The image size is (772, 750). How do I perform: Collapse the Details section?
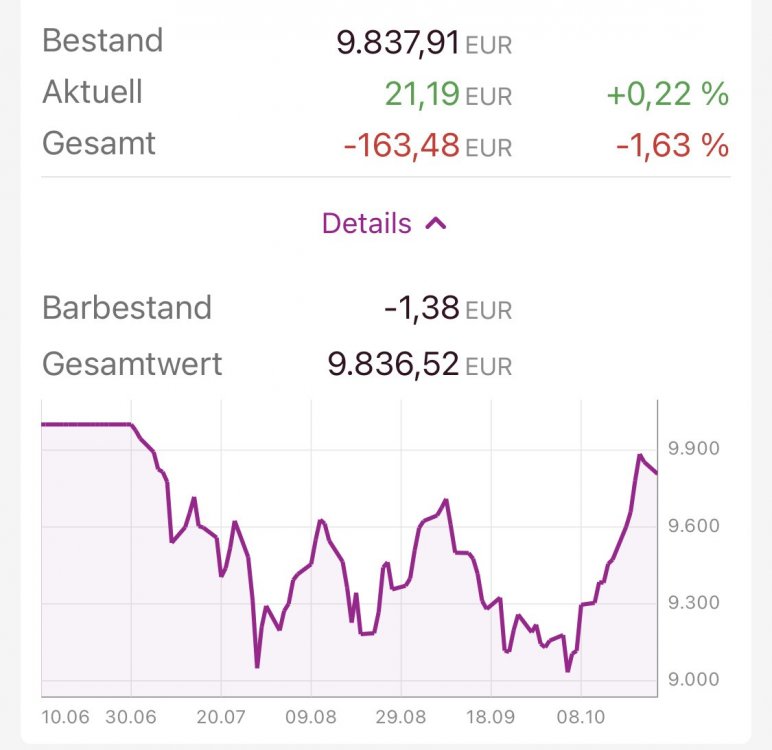tap(385, 223)
